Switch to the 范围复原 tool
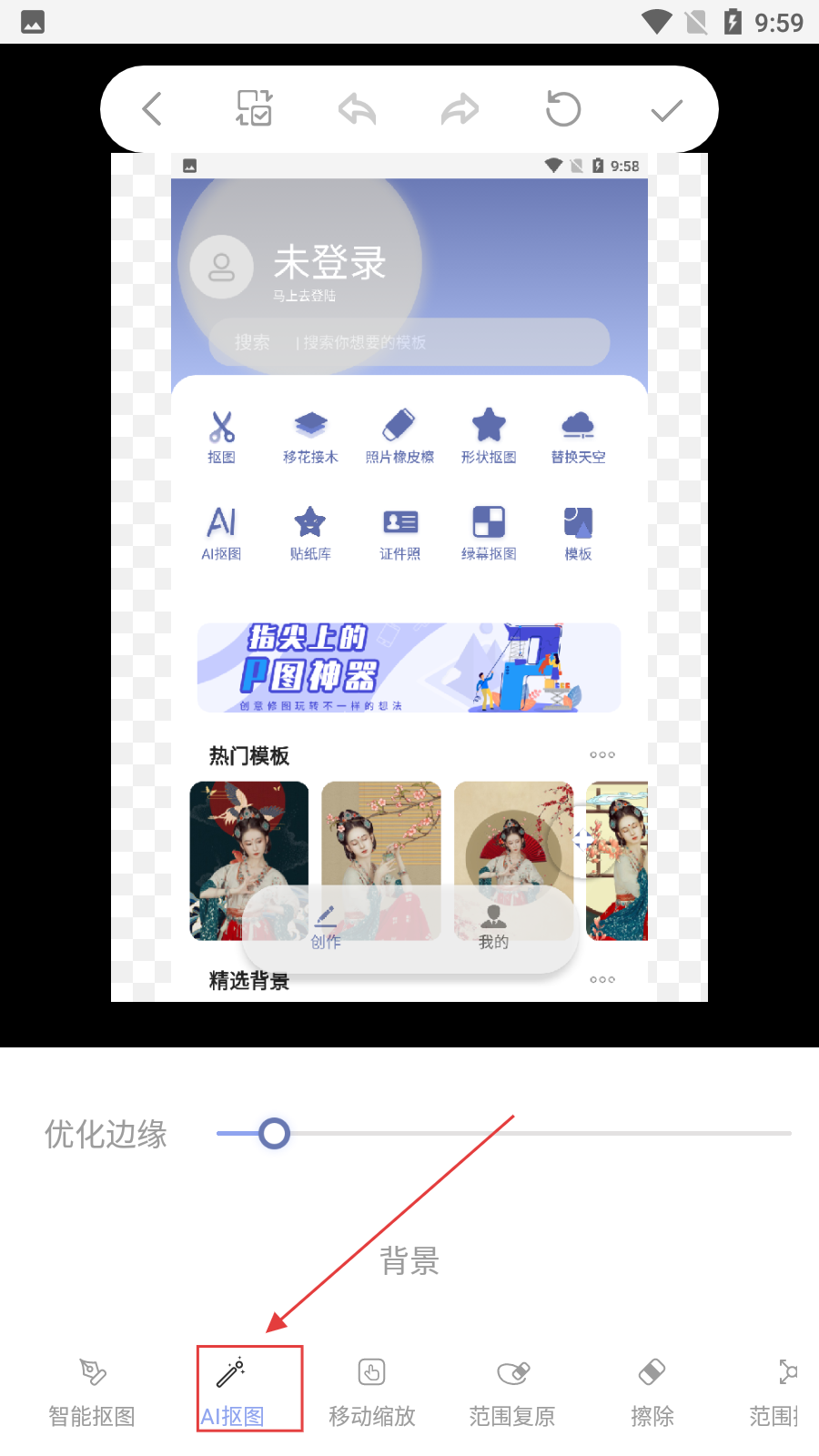The width and height of the screenshot is (819, 1456). click(512, 1390)
